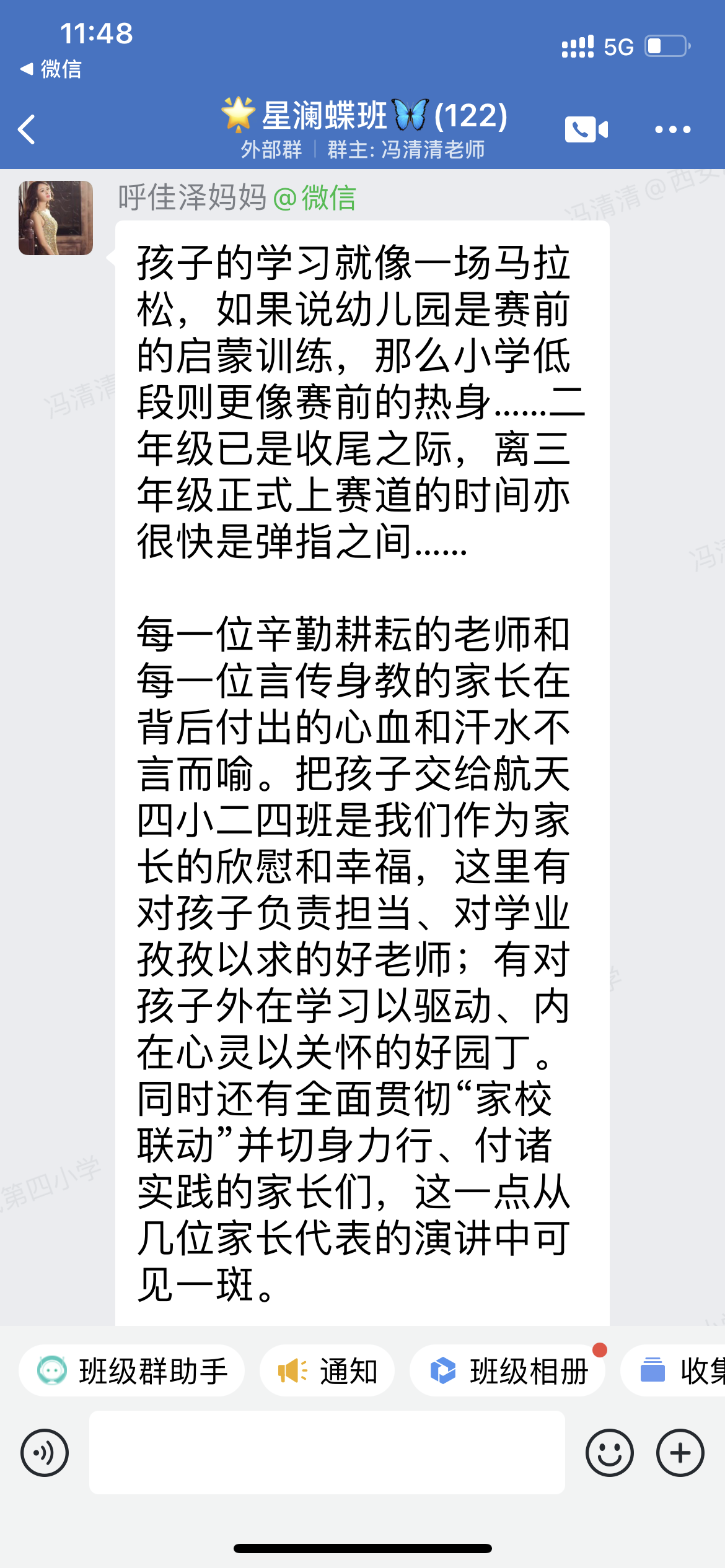Start a voice or video call

tap(586, 129)
